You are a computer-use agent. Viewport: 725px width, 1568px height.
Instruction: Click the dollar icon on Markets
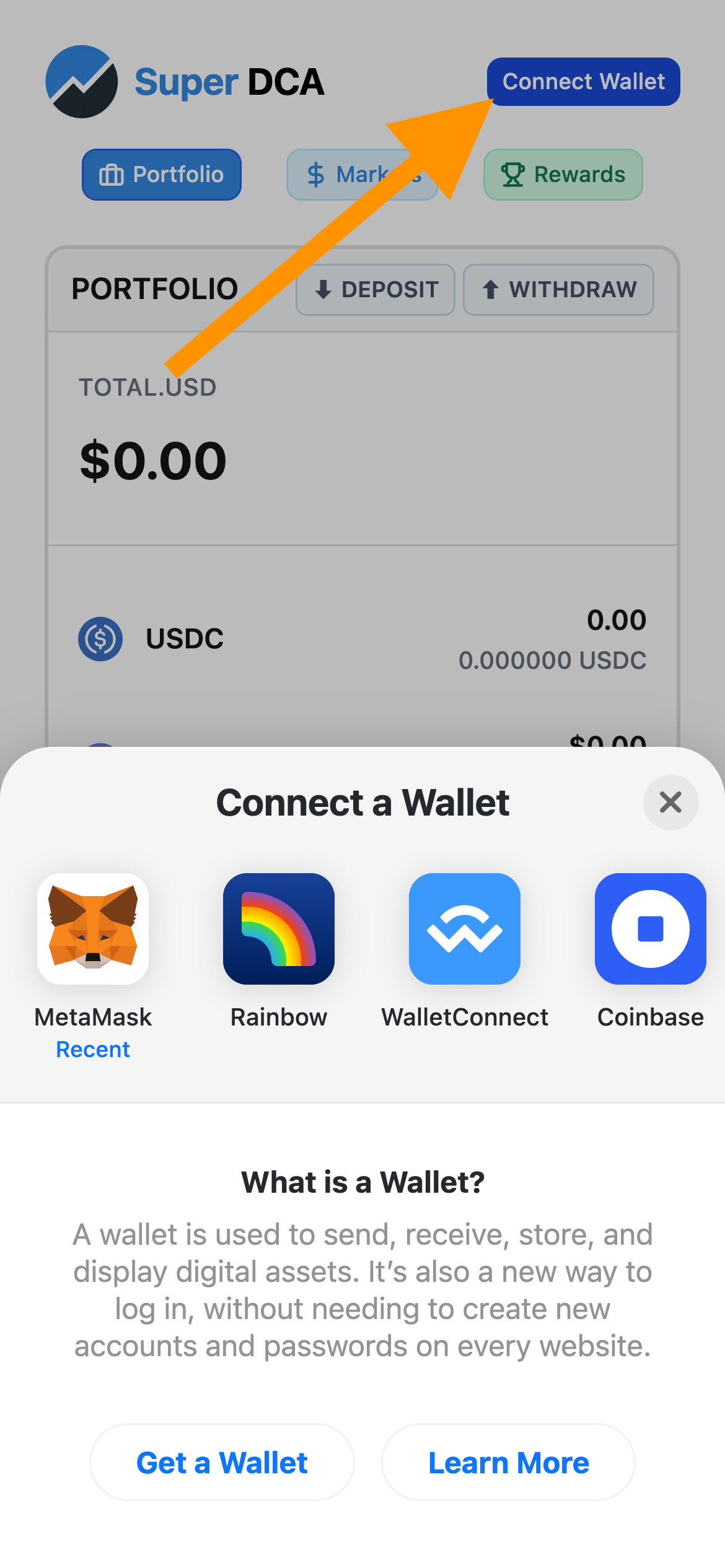pos(316,174)
